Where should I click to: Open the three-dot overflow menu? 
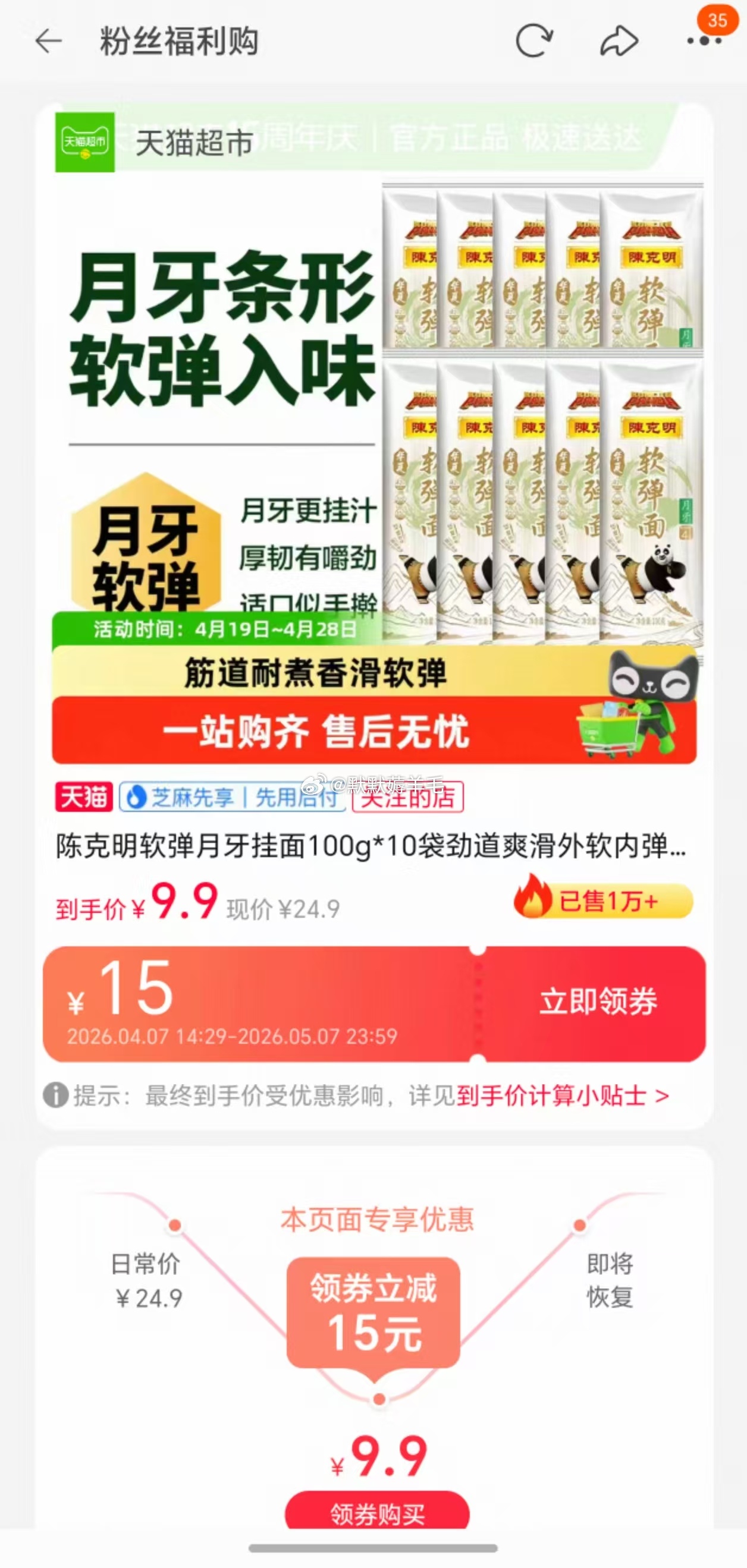(x=704, y=42)
